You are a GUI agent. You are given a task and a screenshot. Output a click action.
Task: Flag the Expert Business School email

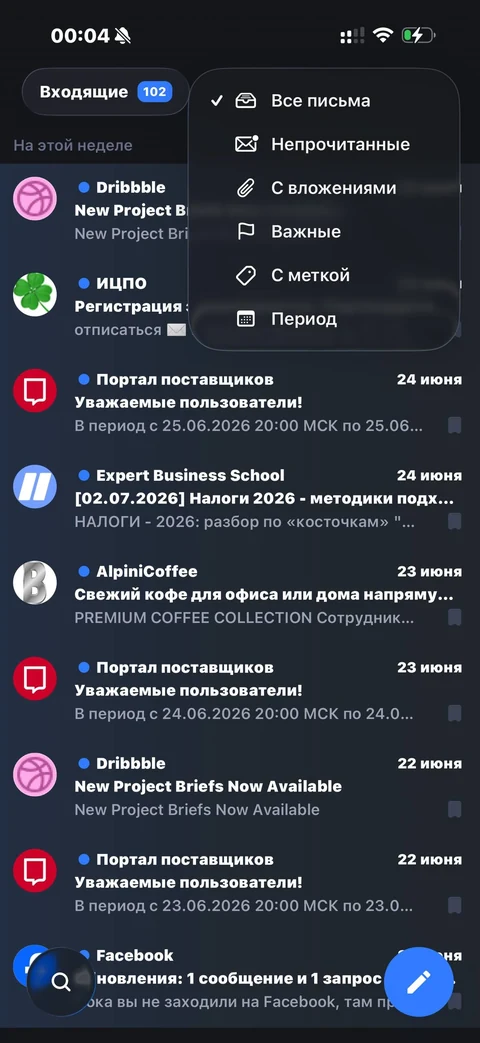click(454, 522)
